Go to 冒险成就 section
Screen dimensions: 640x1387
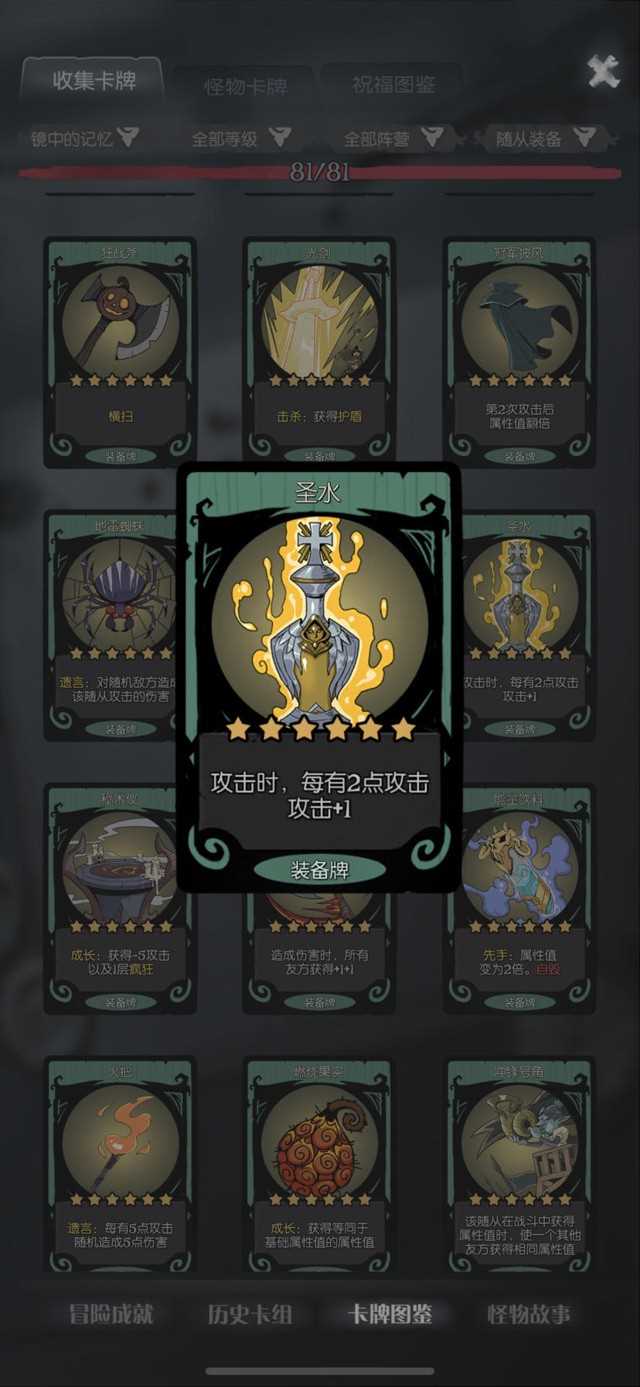pos(111,1314)
